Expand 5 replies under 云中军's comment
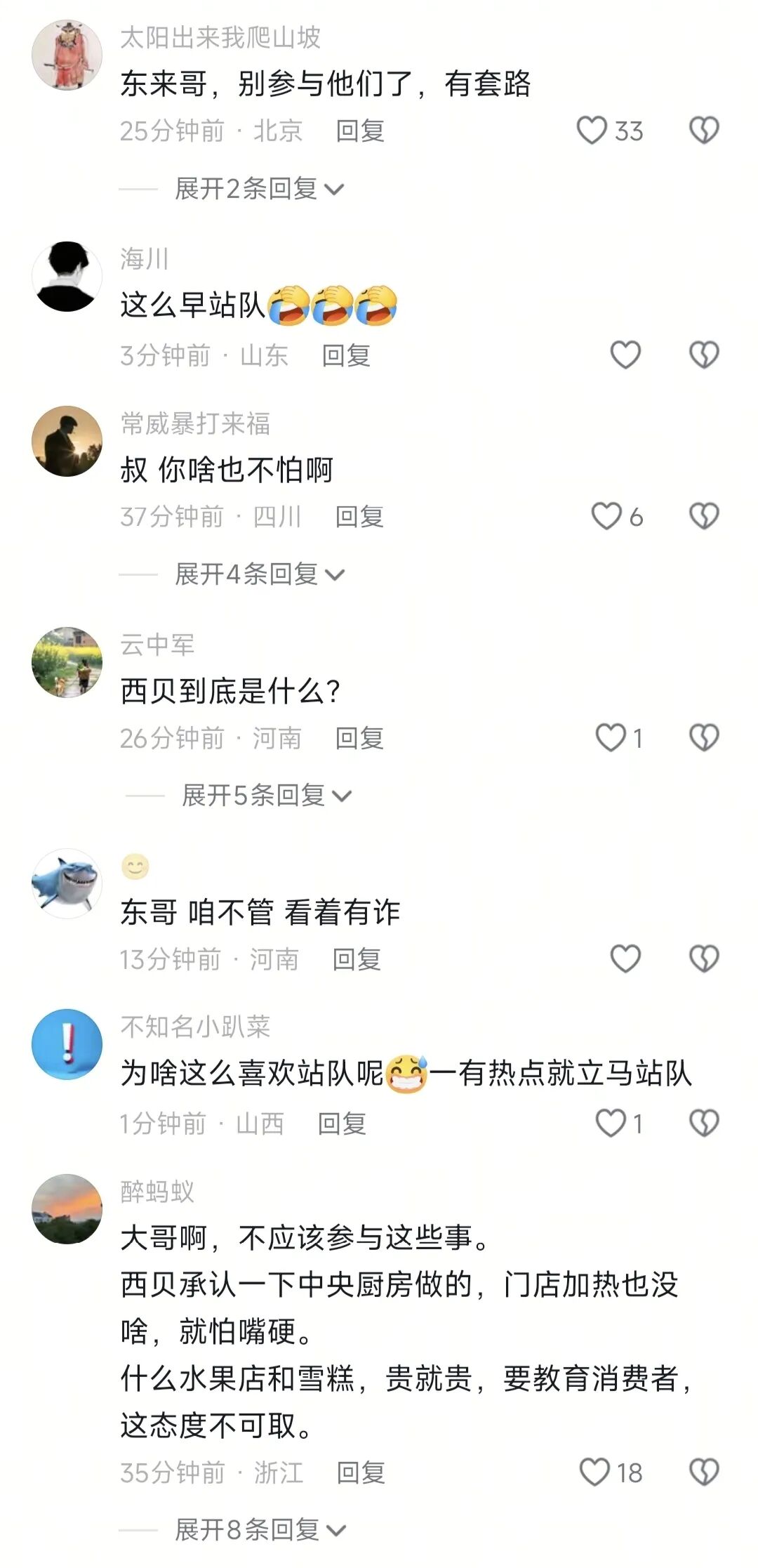 [x=266, y=796]
